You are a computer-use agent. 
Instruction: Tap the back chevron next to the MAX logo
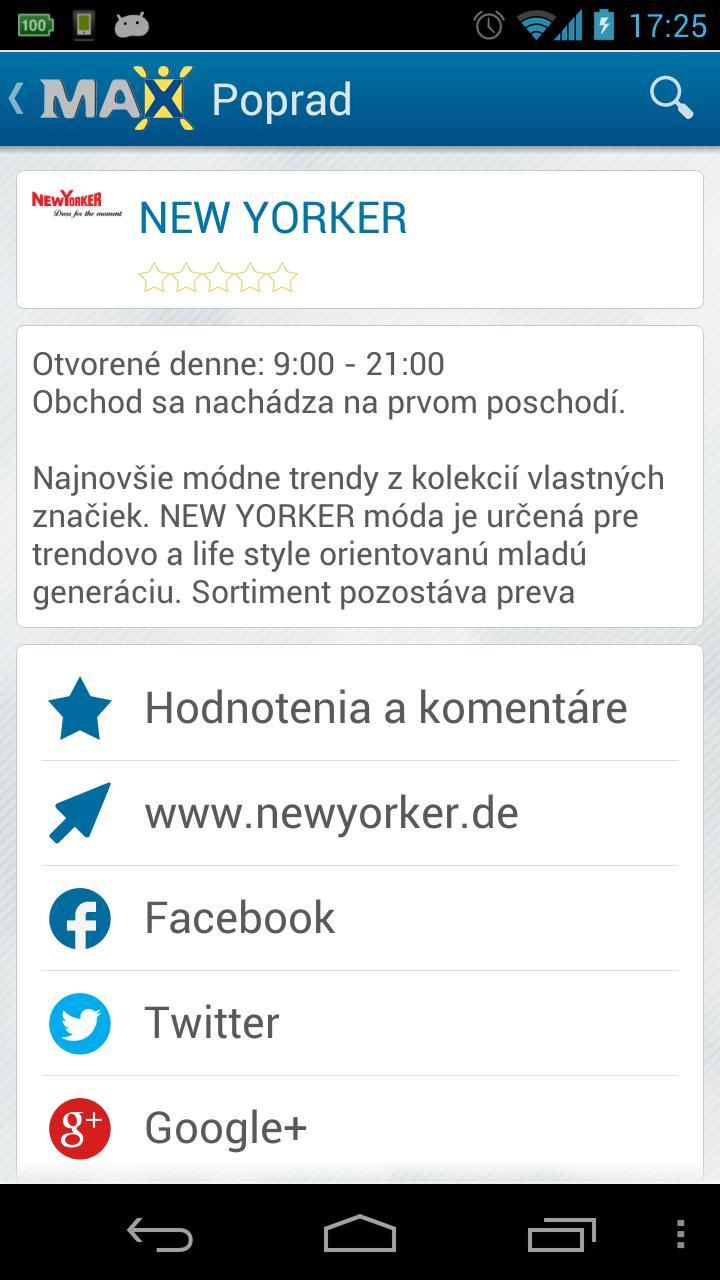pyautogui.click(x=15, y=97)
